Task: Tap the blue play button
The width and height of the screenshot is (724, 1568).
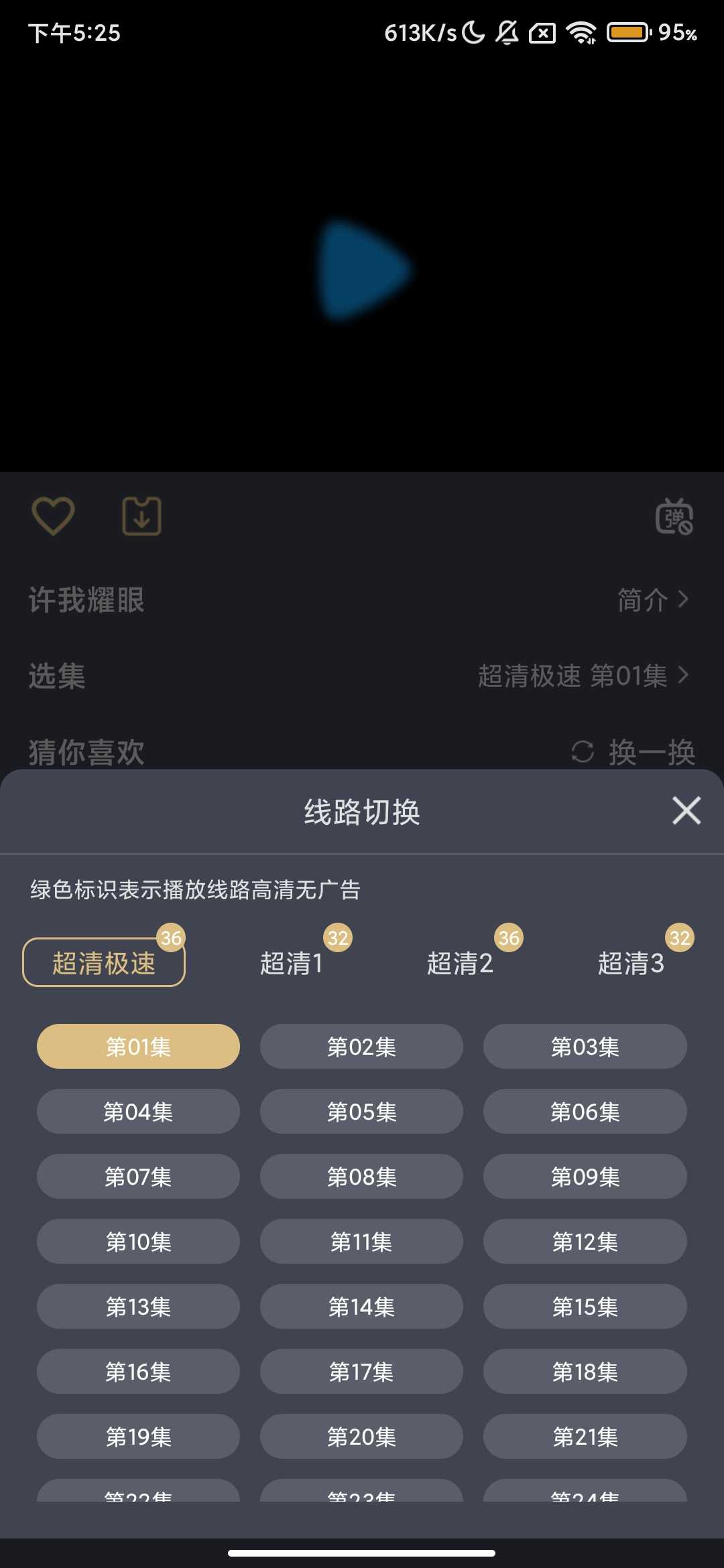Action: click(363, 269)
